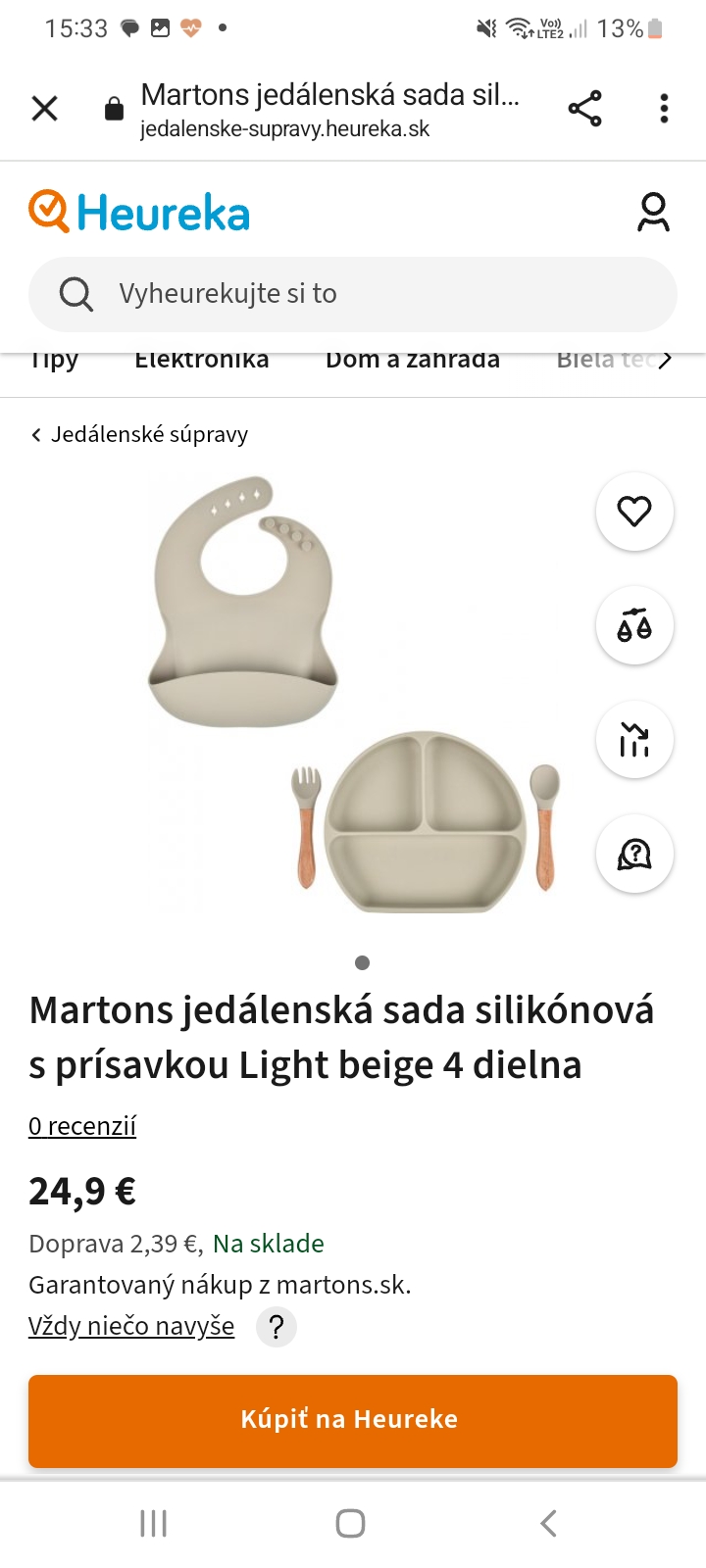Switch to the Dom a záhrada category
Screen dimensions: 706x1568
413,361
